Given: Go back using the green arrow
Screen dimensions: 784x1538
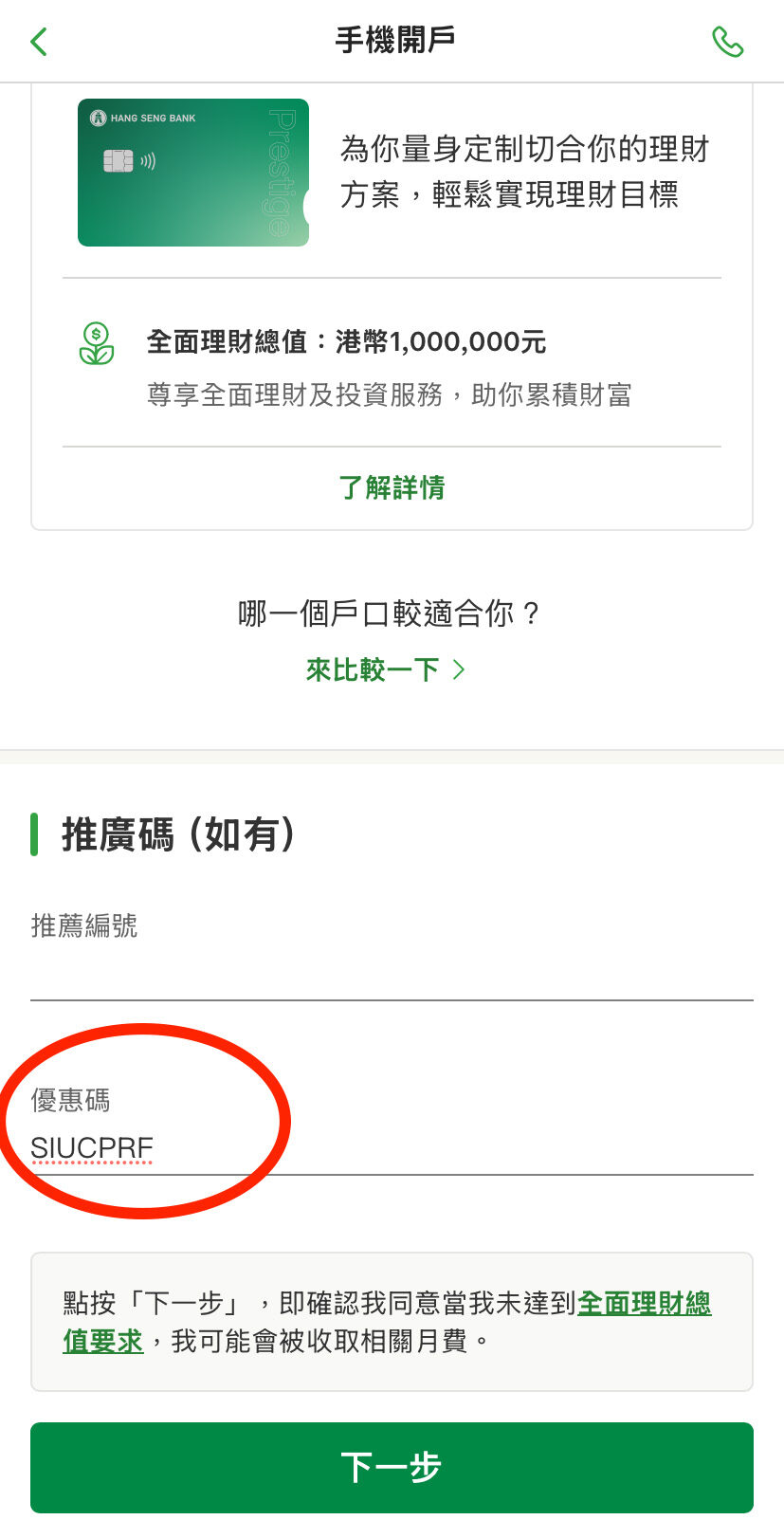Looking at the screenshot, I should pyautogui.click(x=39, y=42).
